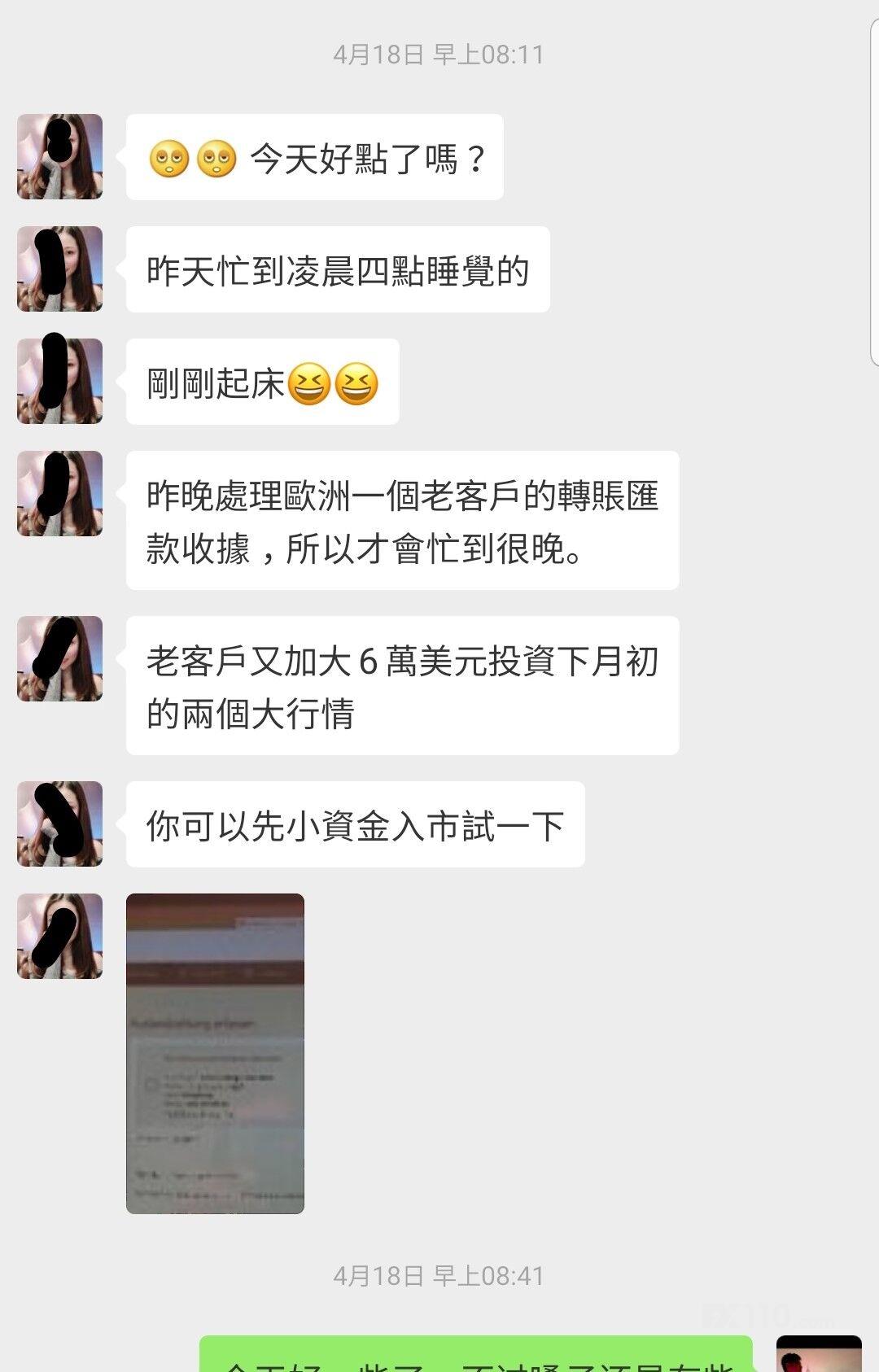
Task: Open sender's avatar beside 今天好點了嗎 message
Action: 59,156
